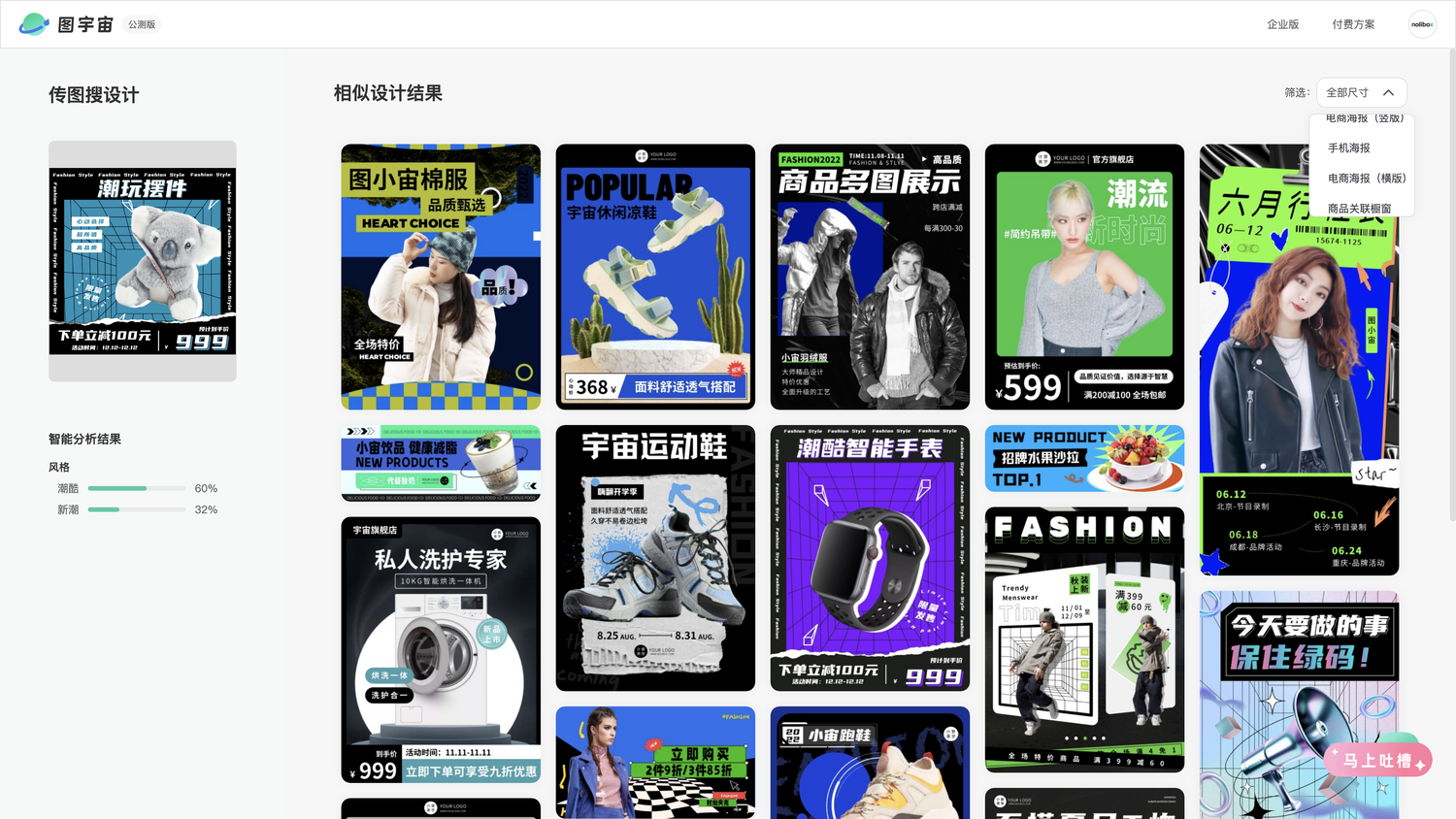
Task: Select 手机海报 in the size filter
Action: [1349, 148]
